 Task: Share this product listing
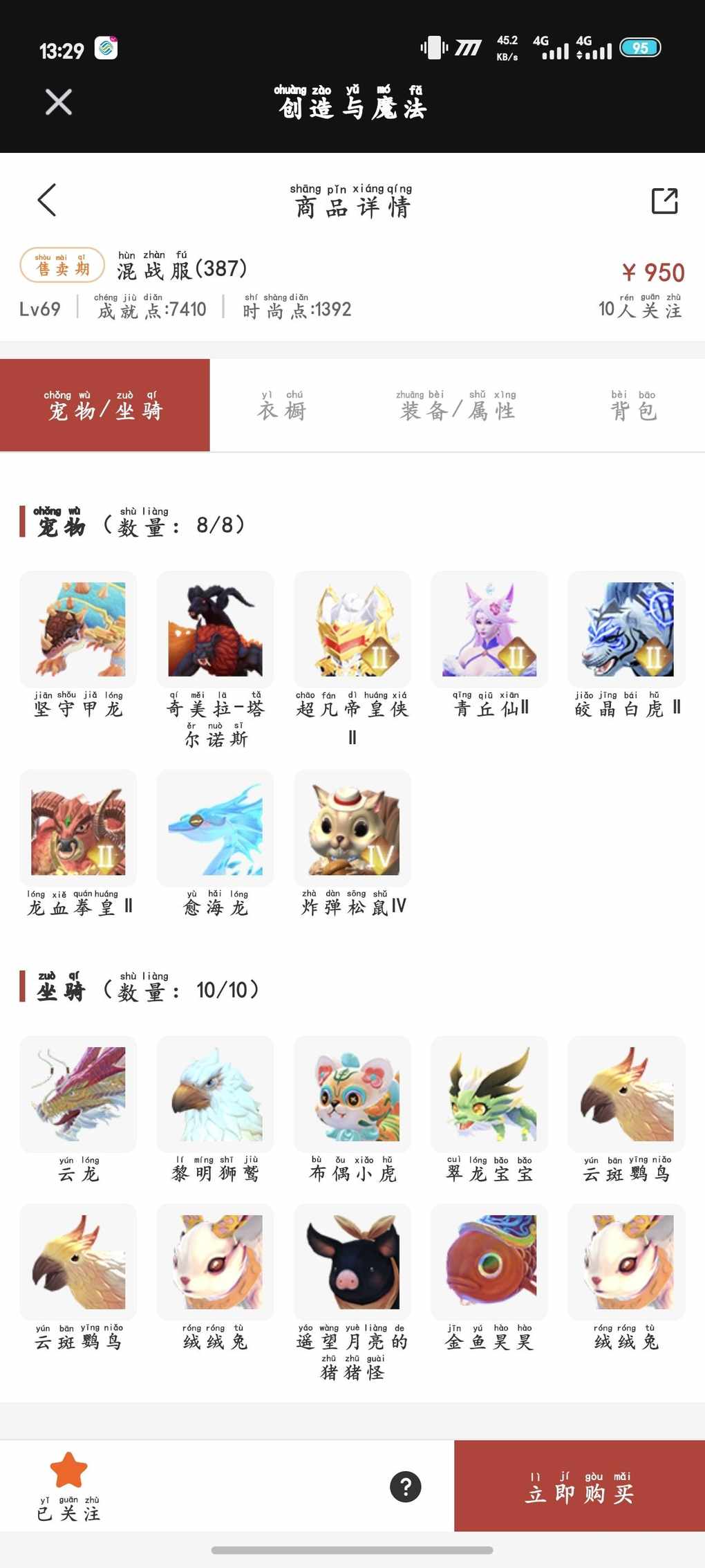click(664, 201)
